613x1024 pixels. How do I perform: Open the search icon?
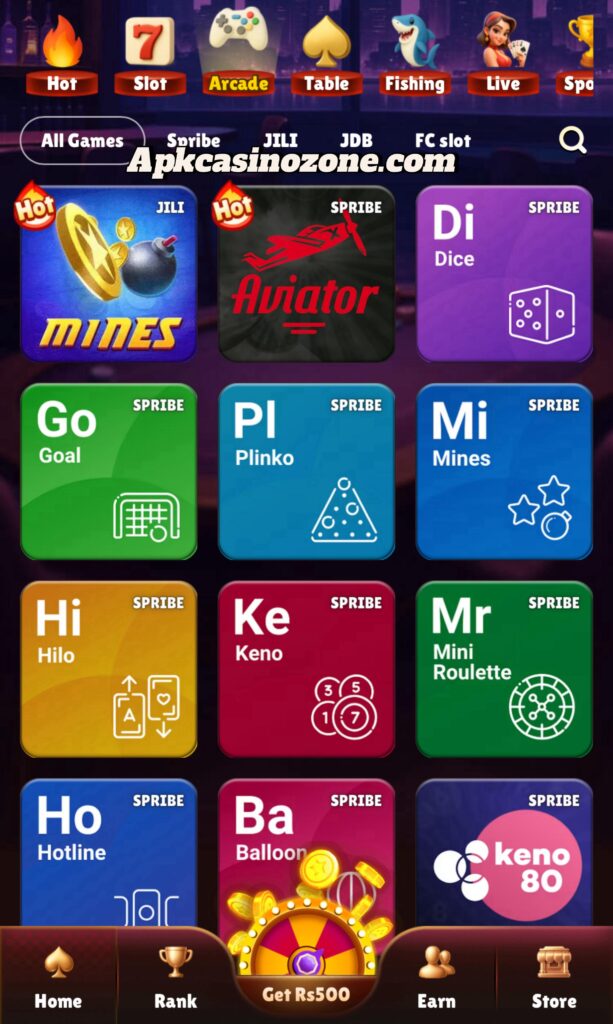(x=572, y=140)
